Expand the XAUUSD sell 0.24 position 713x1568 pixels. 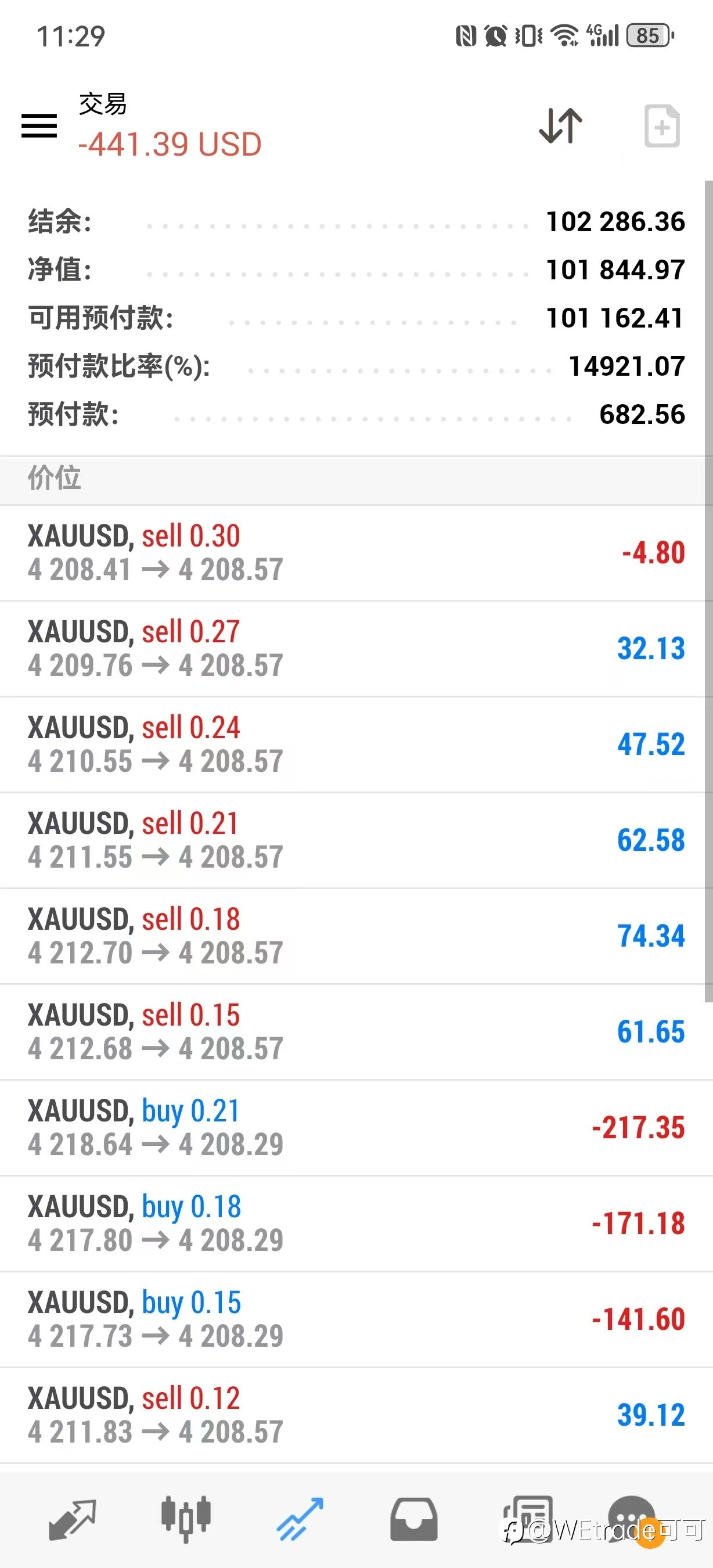point(353,744)
